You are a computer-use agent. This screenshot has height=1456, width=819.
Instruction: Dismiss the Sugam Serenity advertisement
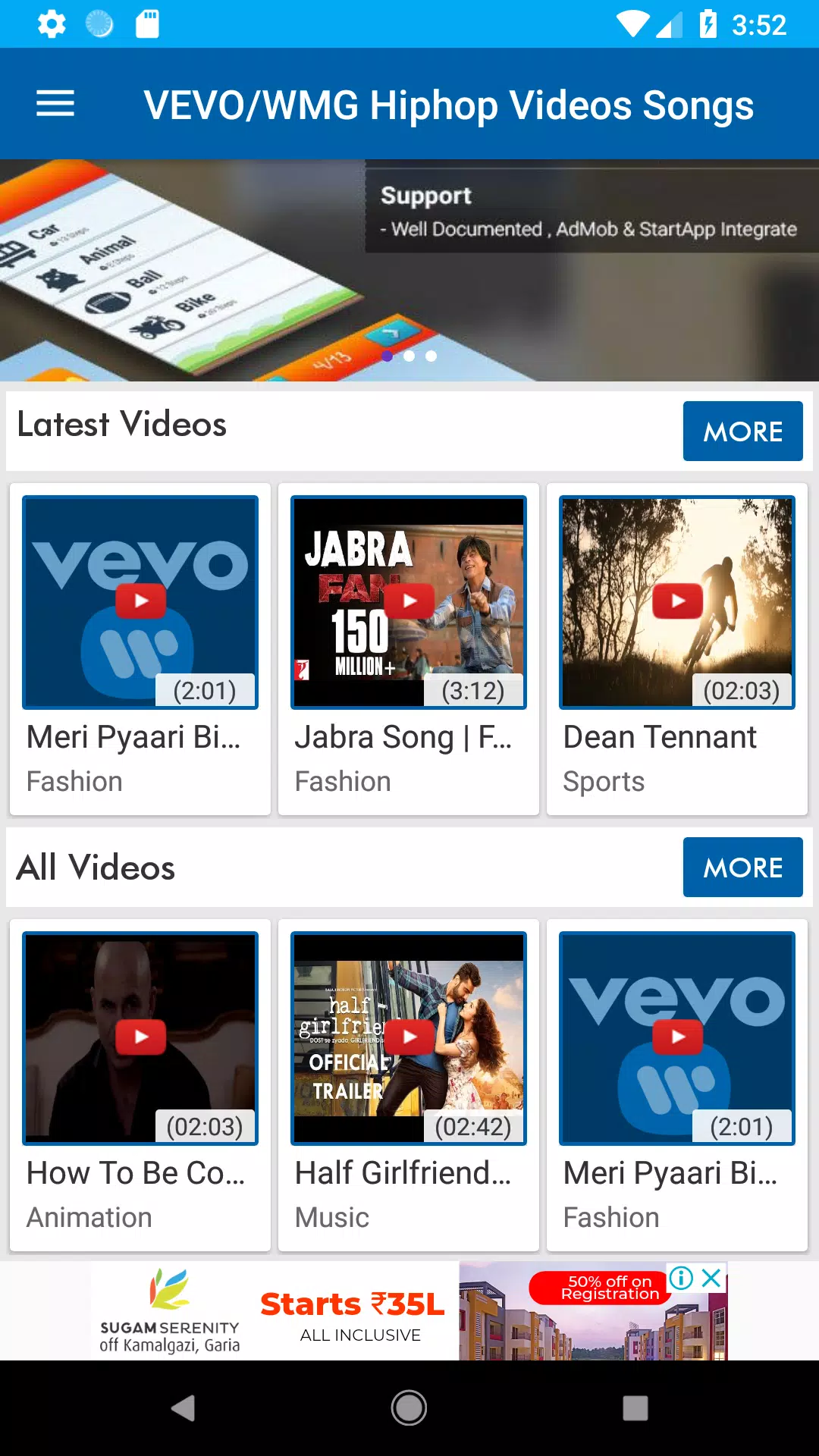[x=711, y=1278]
